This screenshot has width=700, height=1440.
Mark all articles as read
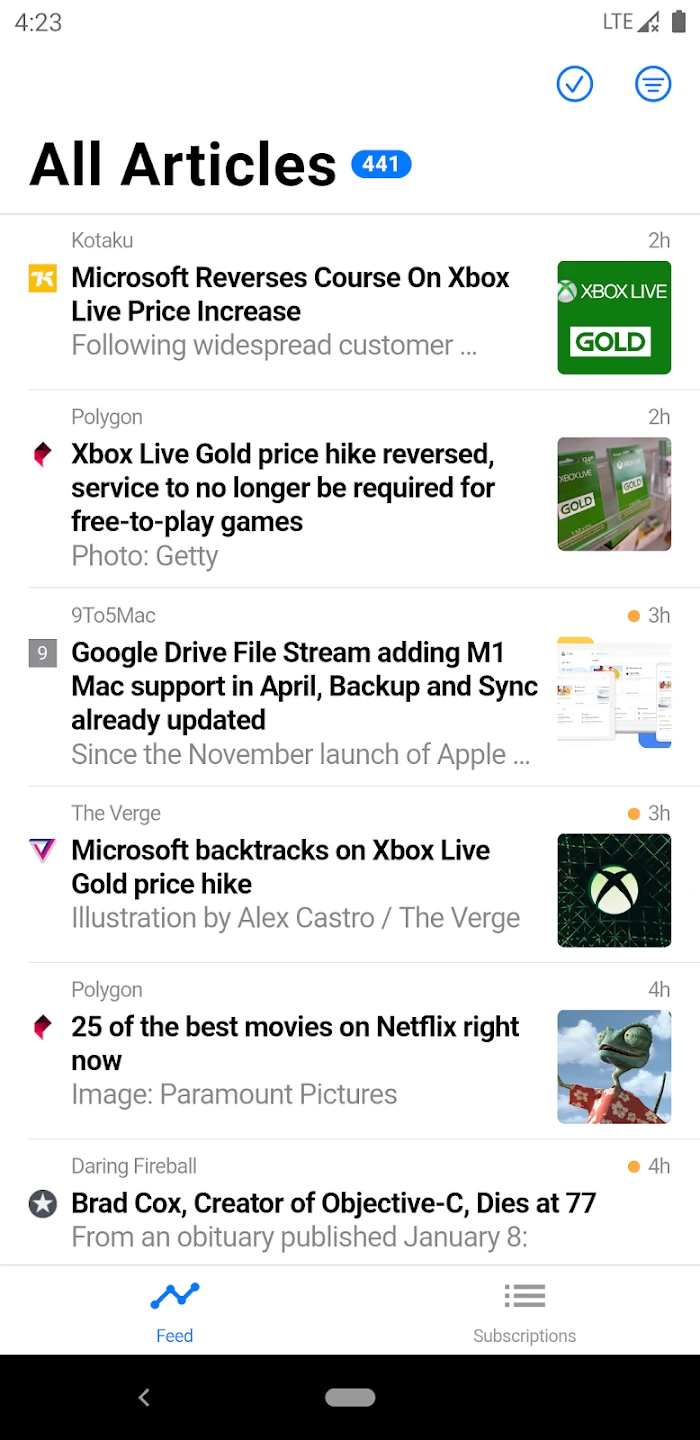click(x=575, y=85)
